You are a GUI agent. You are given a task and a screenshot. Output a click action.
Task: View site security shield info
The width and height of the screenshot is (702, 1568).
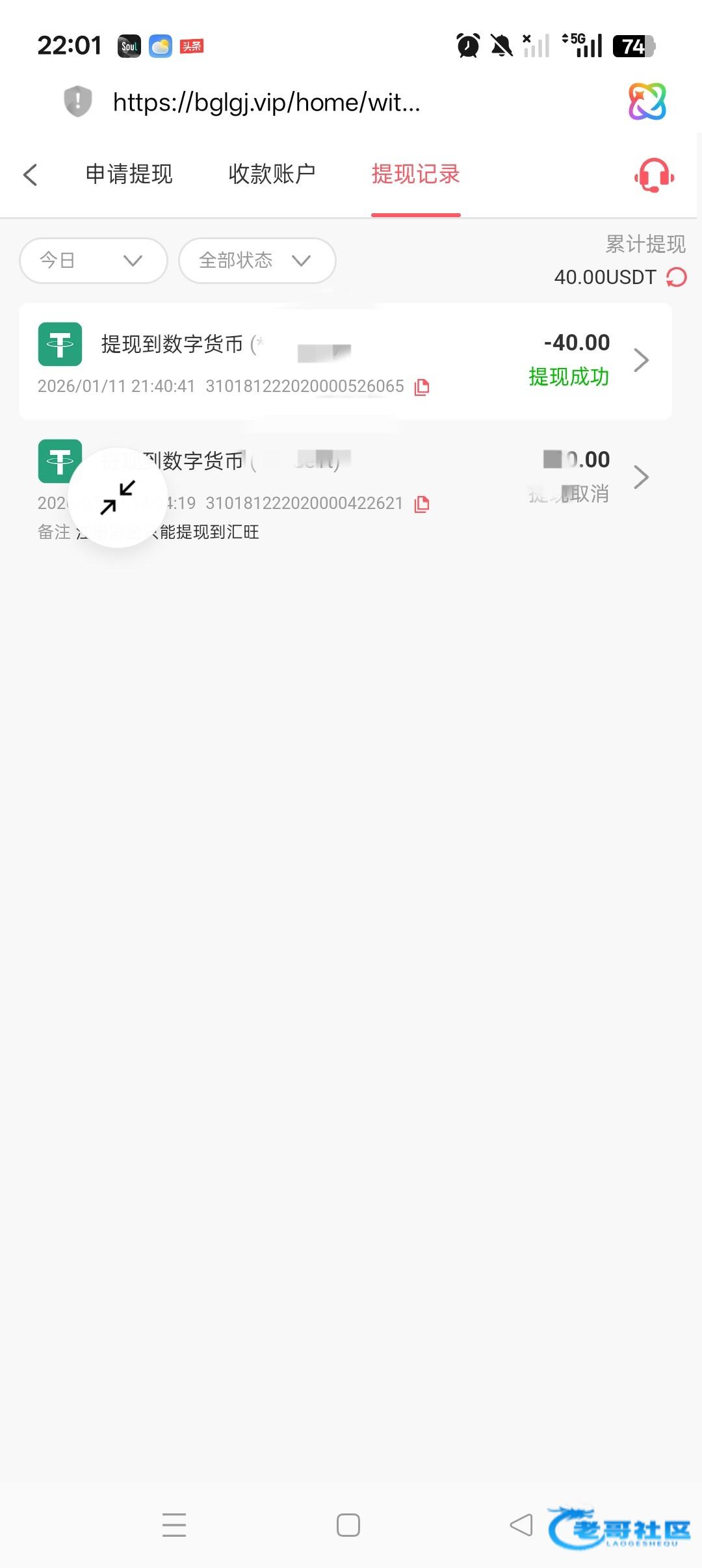pos(77,101)
